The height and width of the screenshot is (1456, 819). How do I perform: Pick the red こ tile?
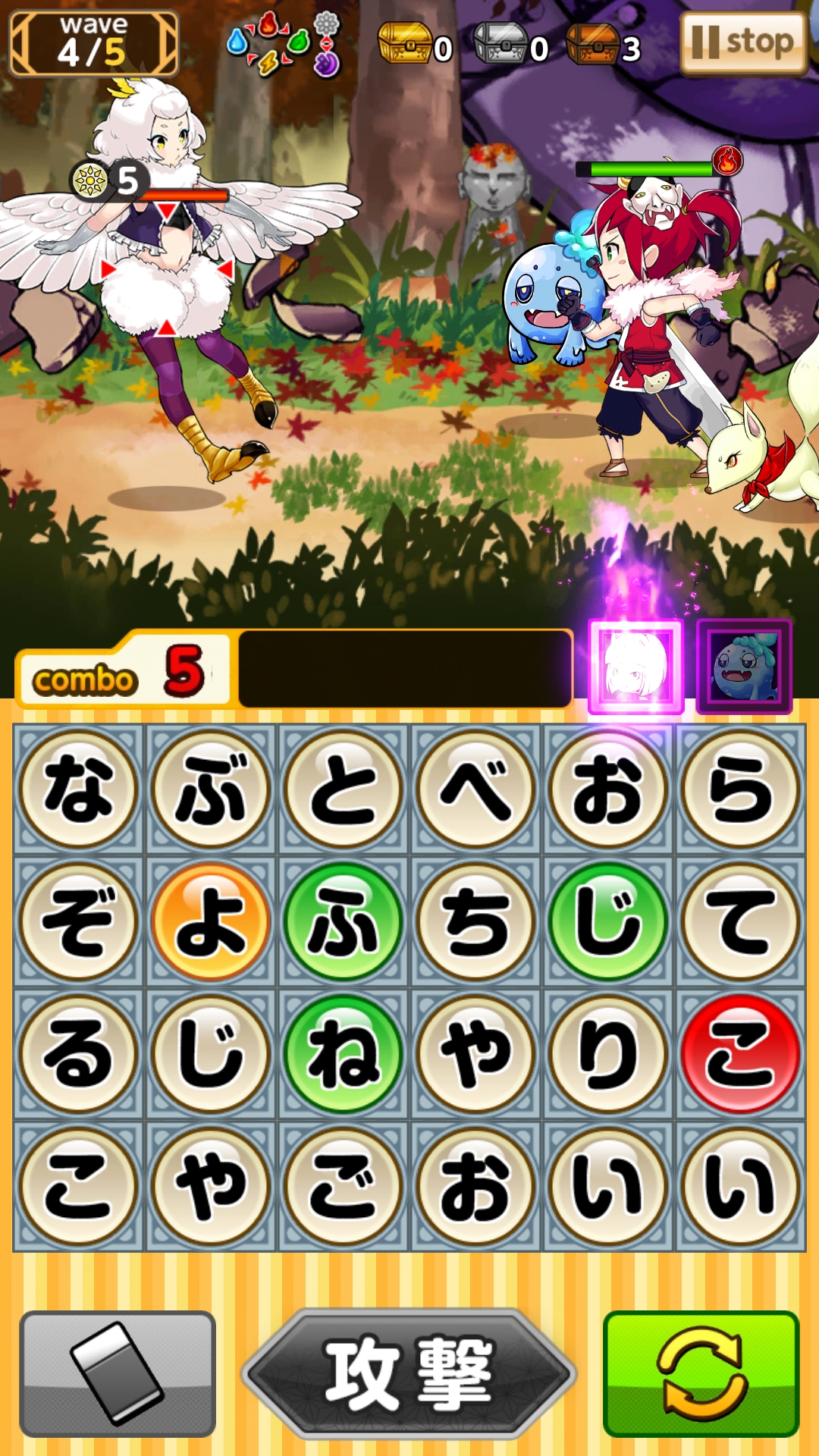coord(741,1054)
